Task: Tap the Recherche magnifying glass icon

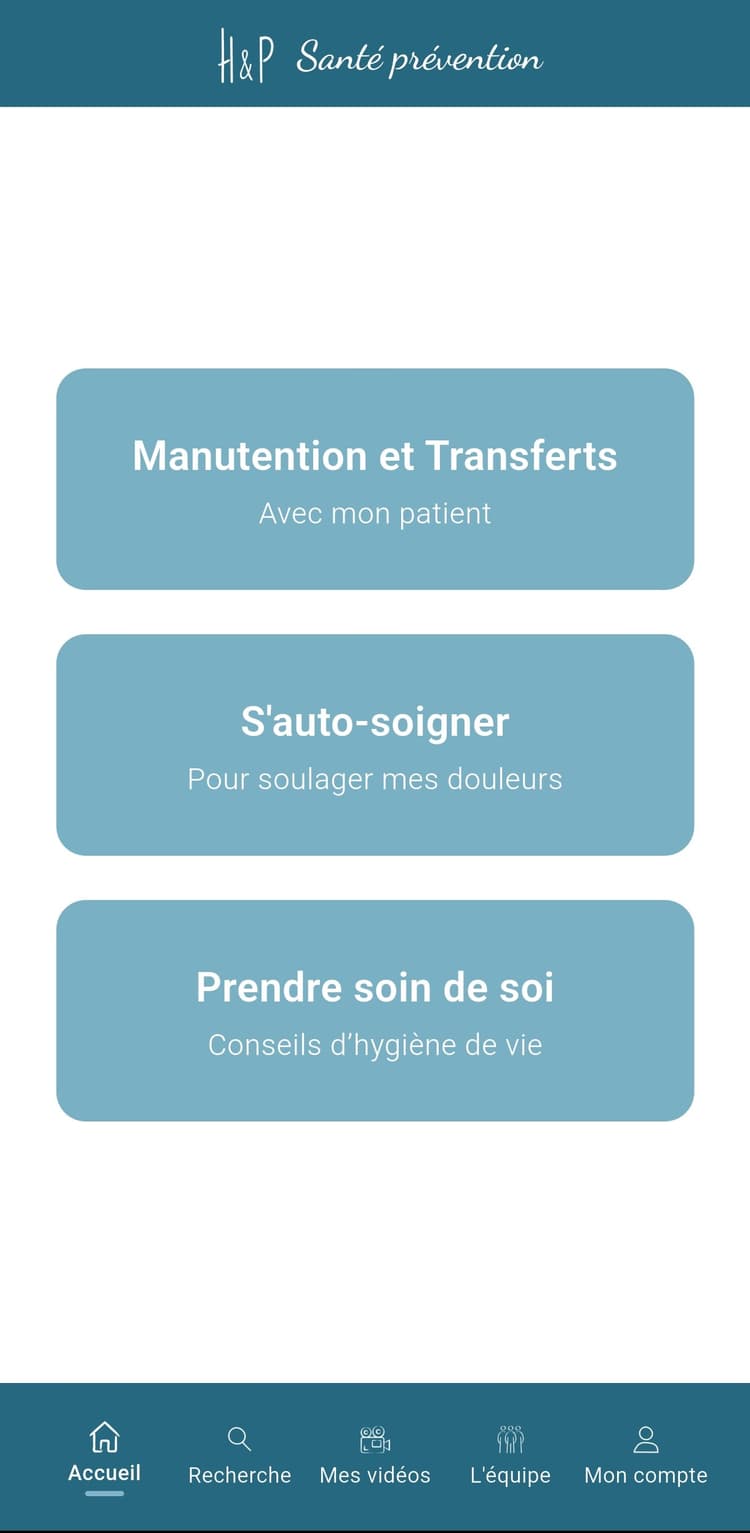Action: click(x=239, y=1437)
